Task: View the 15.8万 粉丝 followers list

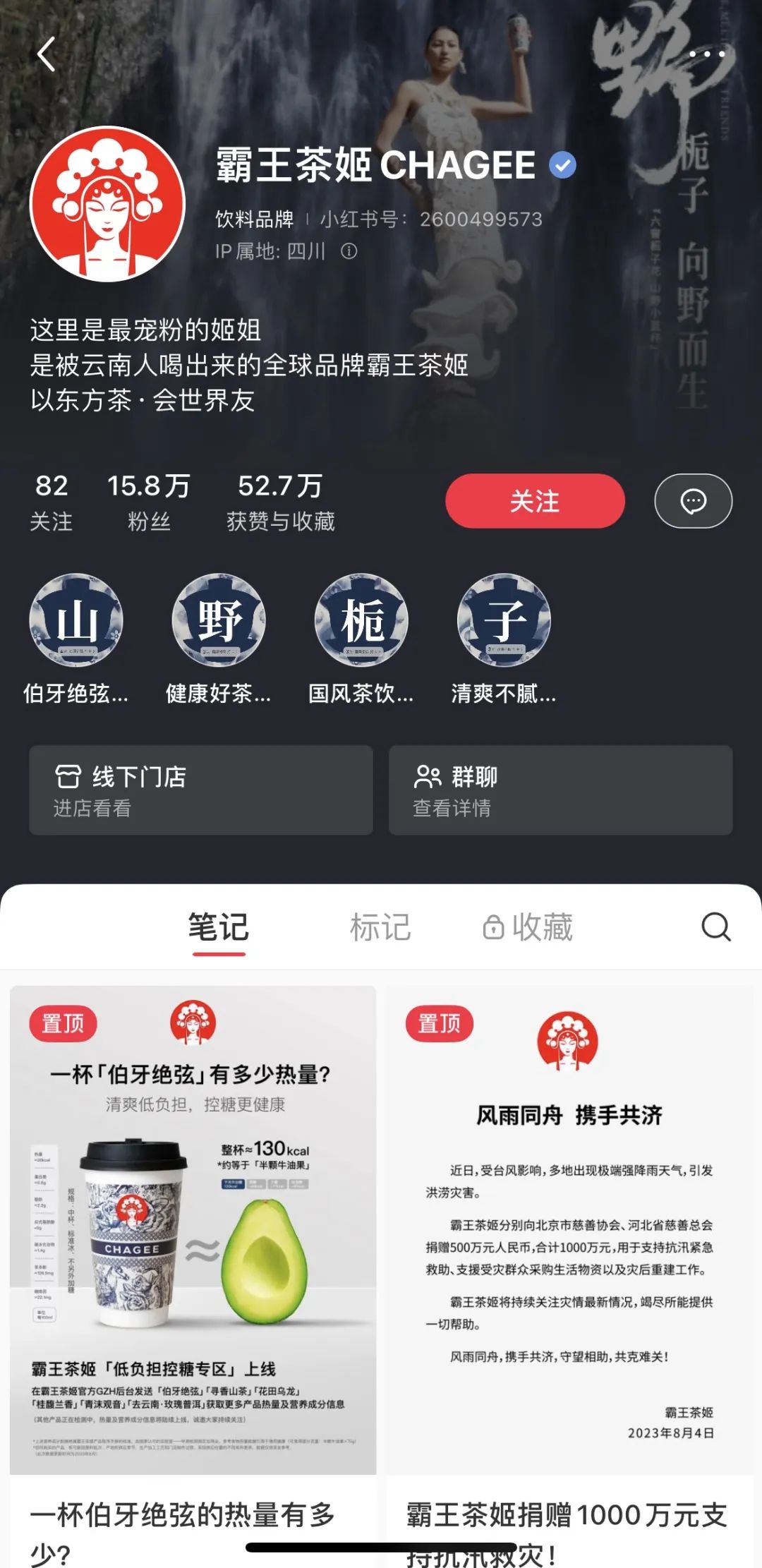Action: click(149, 502)
